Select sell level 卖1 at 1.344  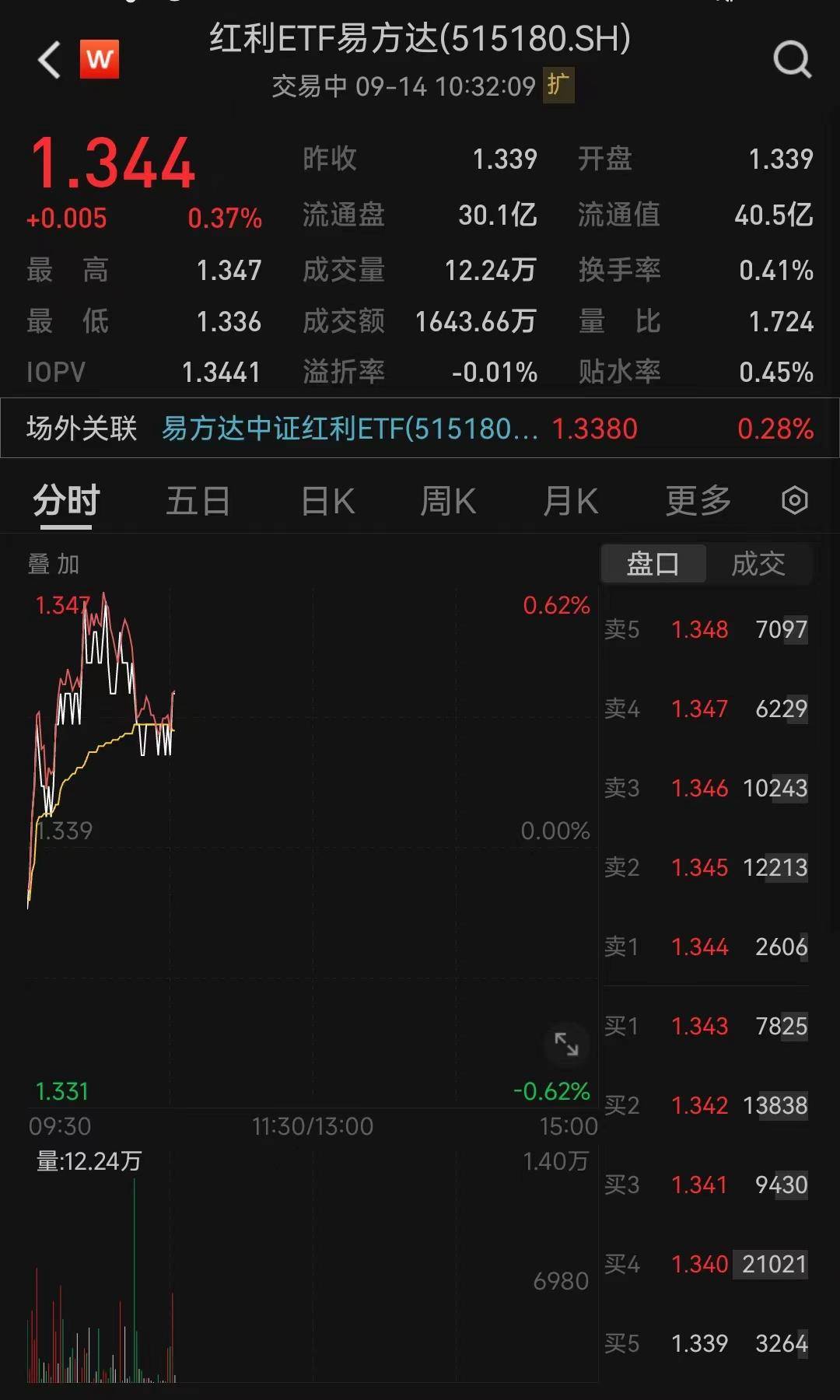click(706, 947)
